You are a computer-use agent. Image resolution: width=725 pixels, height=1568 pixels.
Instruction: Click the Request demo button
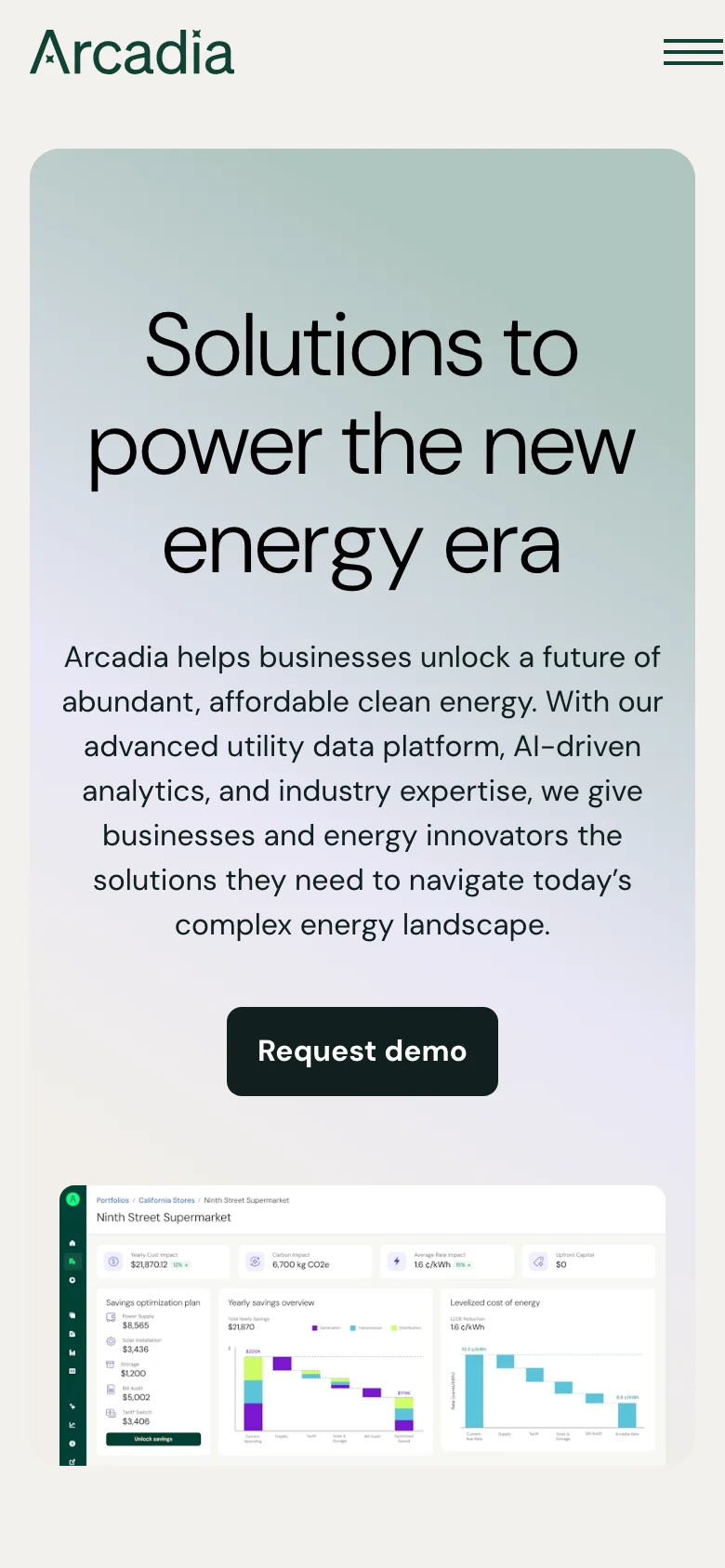pyautogui.click(x=362, y=1051)
